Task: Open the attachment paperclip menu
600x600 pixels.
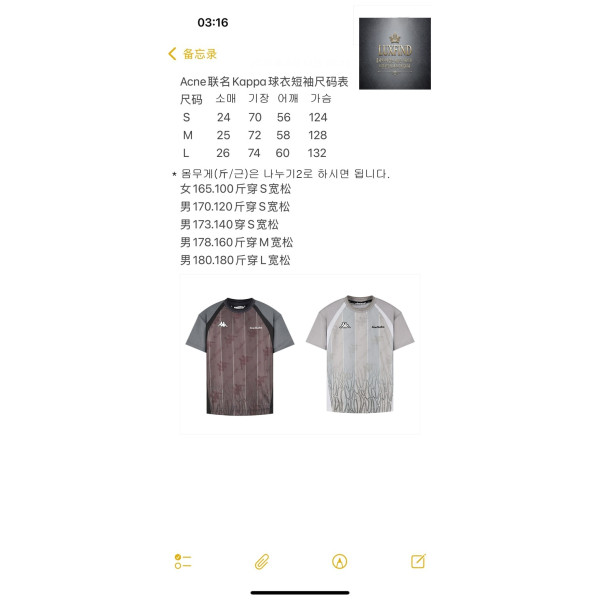Action: click(262, 562)
